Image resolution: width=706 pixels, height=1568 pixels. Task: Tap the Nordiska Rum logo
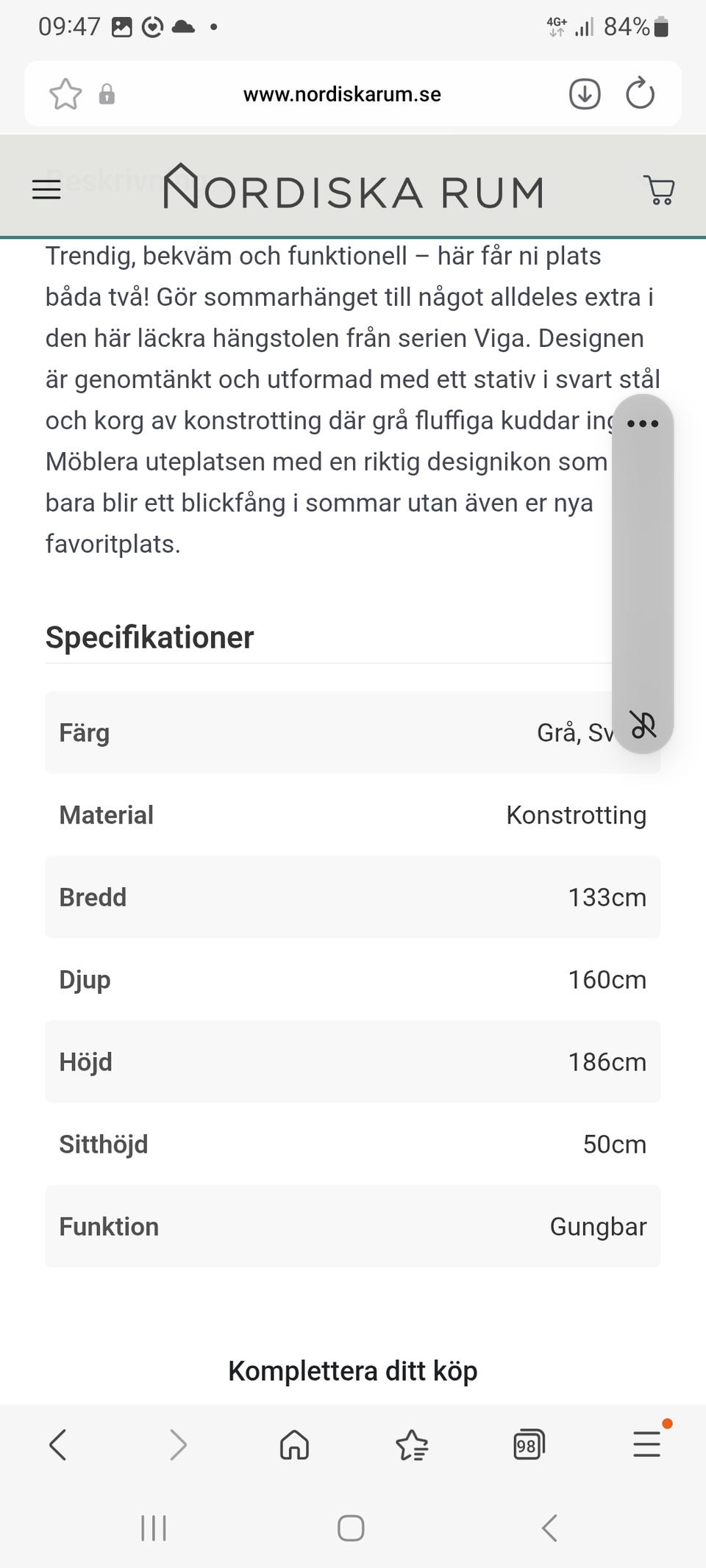[x=352, y=189]
